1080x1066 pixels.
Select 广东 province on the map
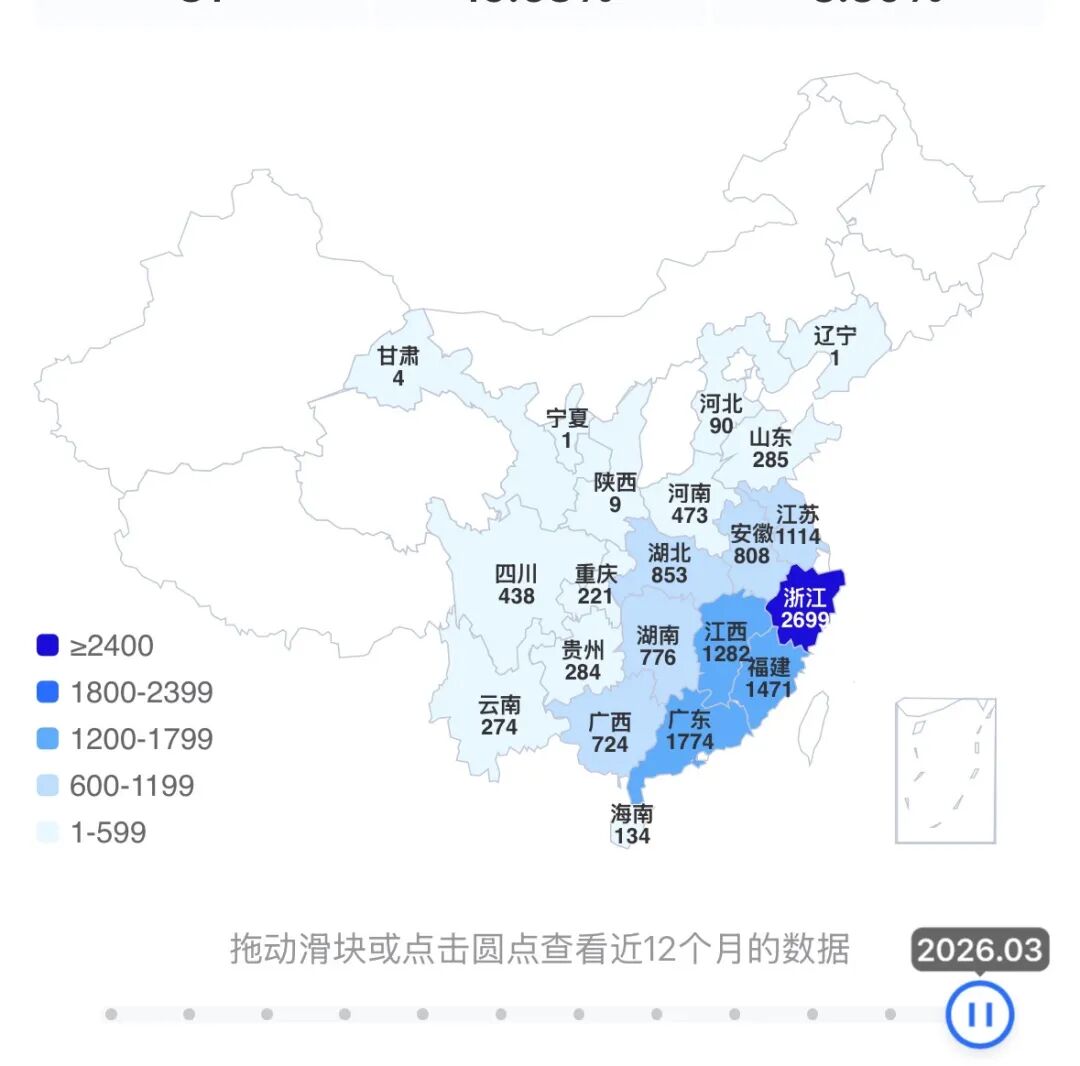click(x=688, y=730)
